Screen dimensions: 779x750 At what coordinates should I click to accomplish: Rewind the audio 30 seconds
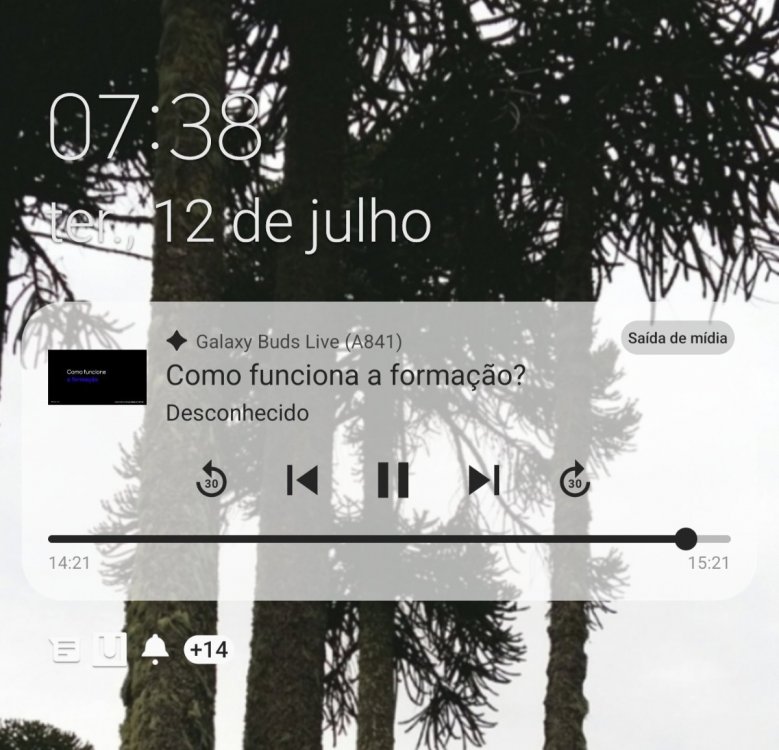click(211, 481)
